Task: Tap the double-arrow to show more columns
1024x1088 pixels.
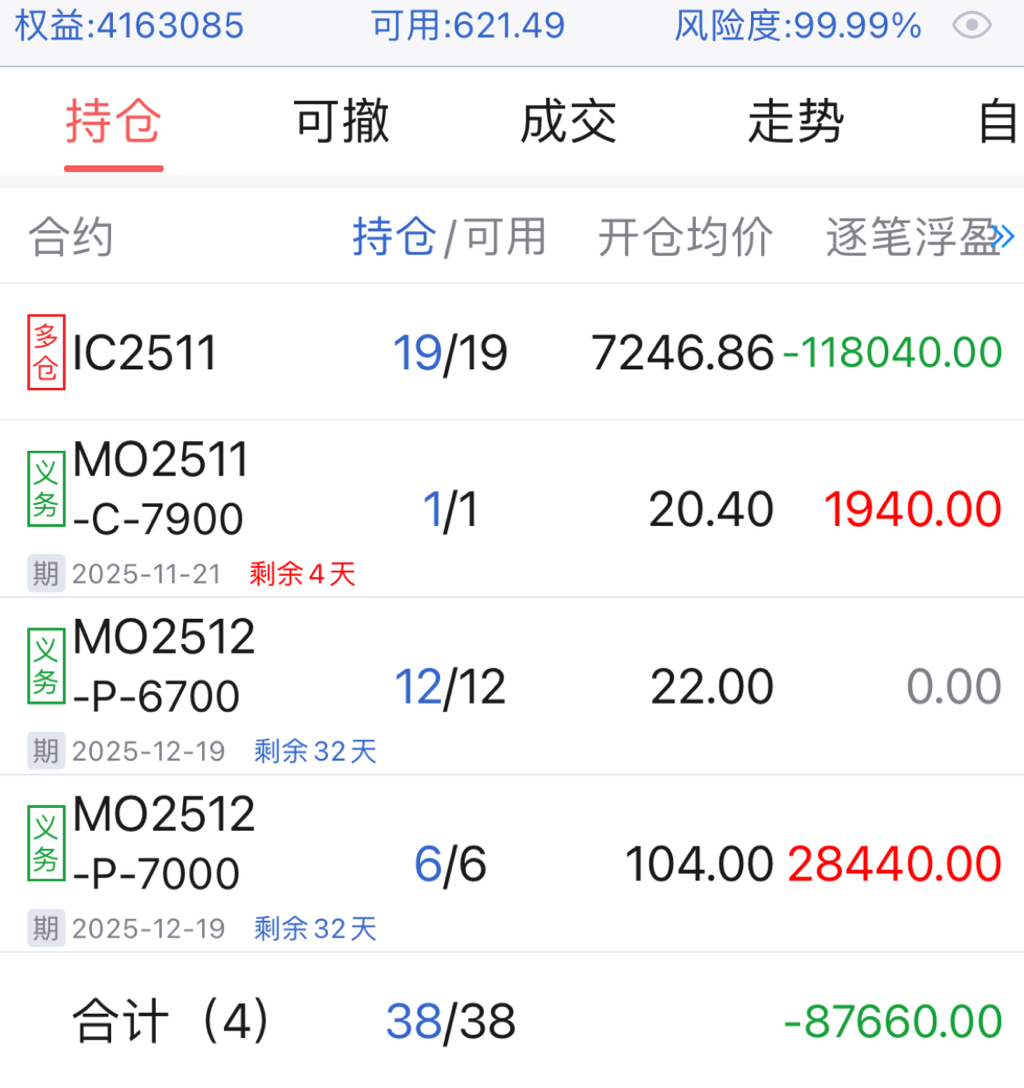Action: pos(1005,238)
